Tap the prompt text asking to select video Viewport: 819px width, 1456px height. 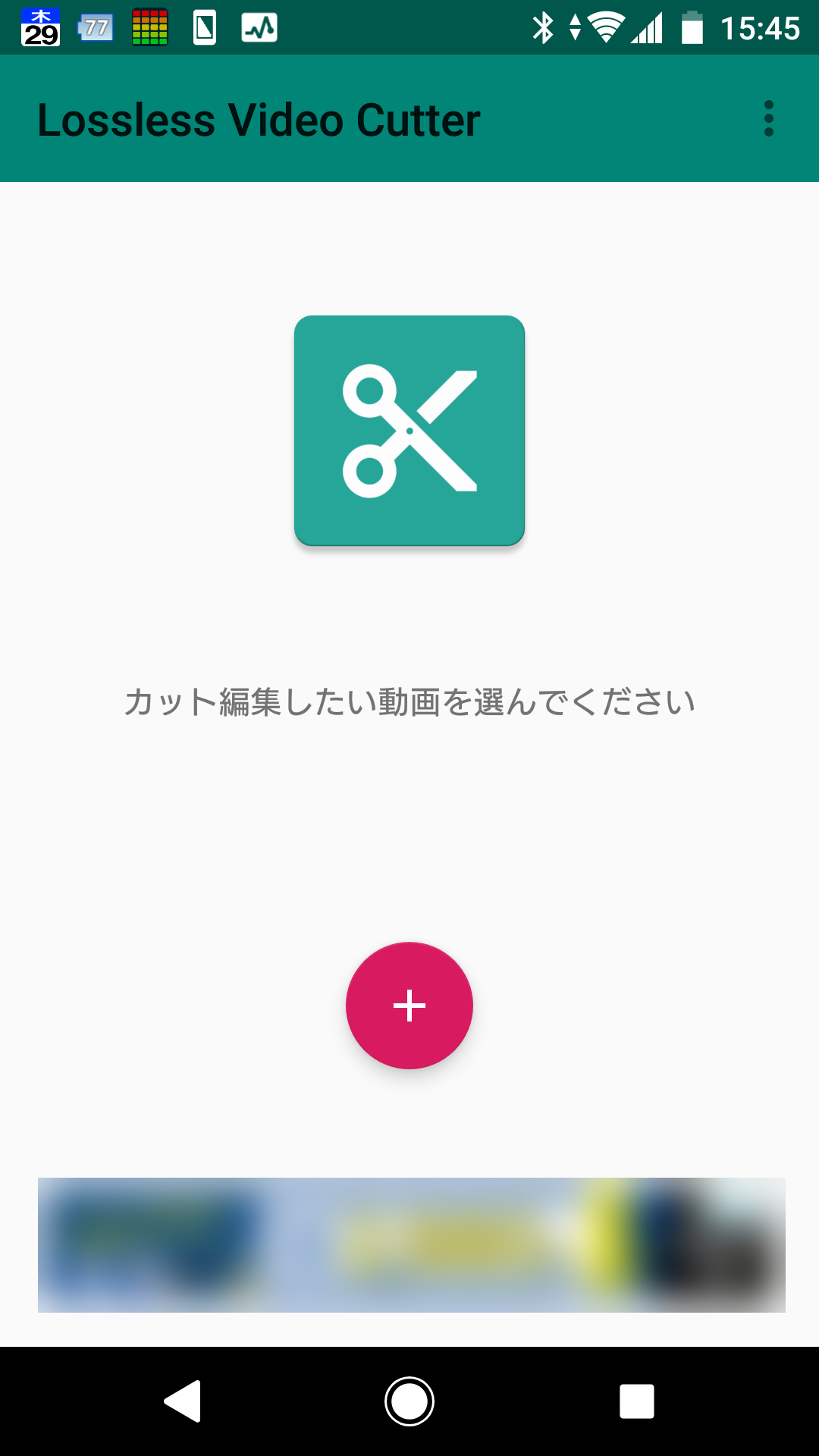(409, 701)
